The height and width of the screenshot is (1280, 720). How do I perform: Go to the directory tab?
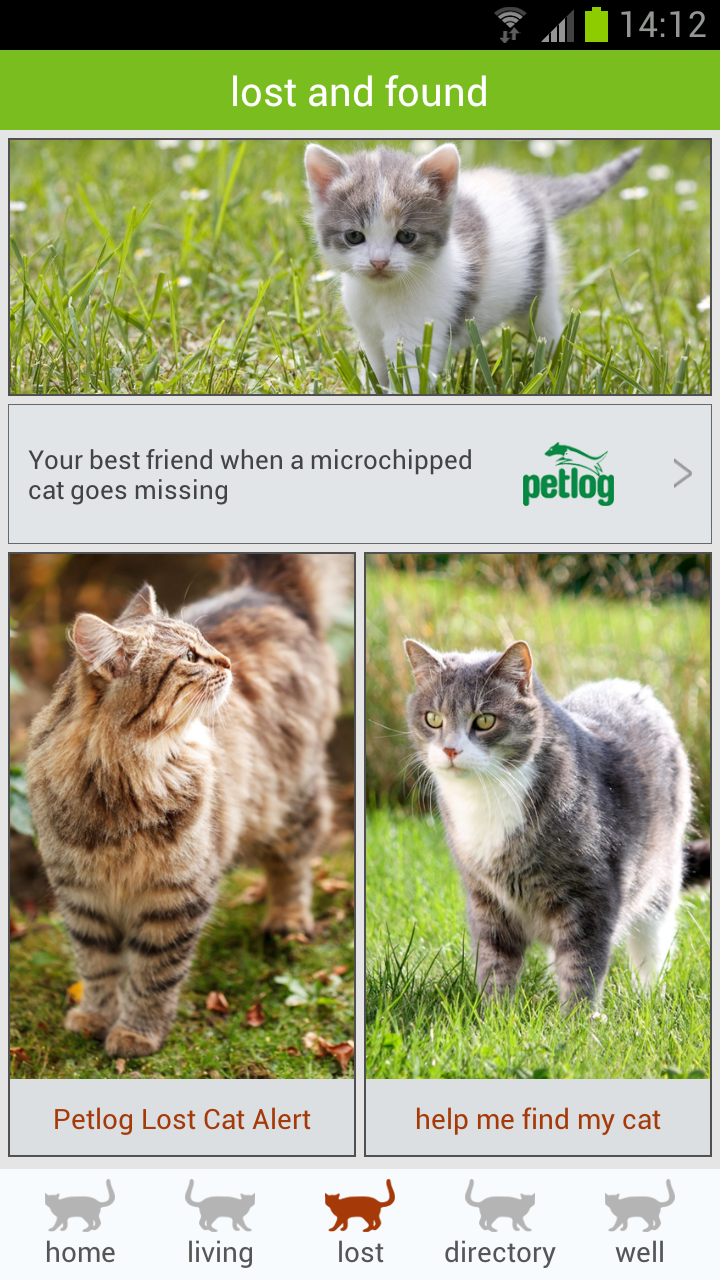(500, 1224)
